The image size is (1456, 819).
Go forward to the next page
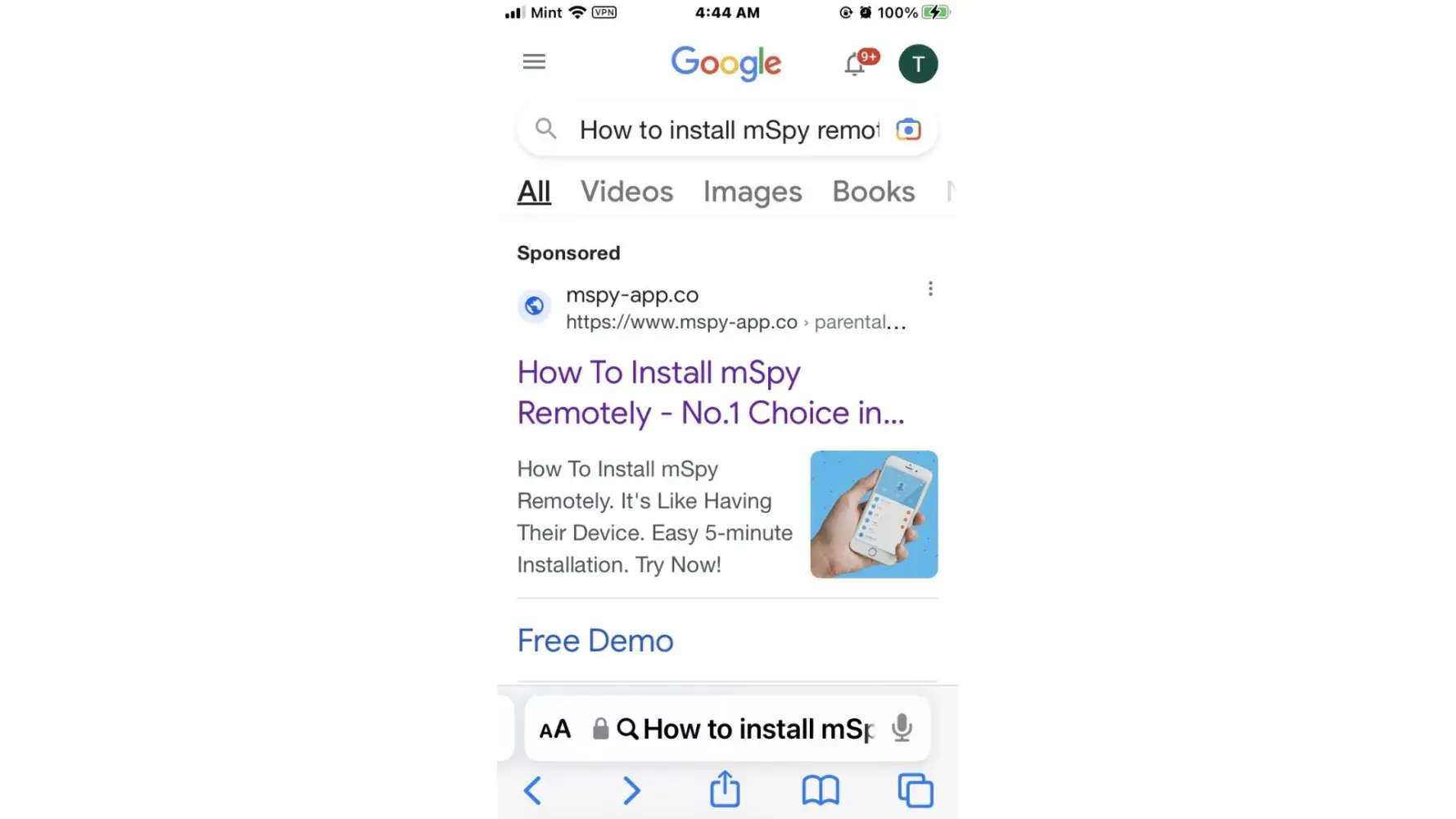[631, 791]
